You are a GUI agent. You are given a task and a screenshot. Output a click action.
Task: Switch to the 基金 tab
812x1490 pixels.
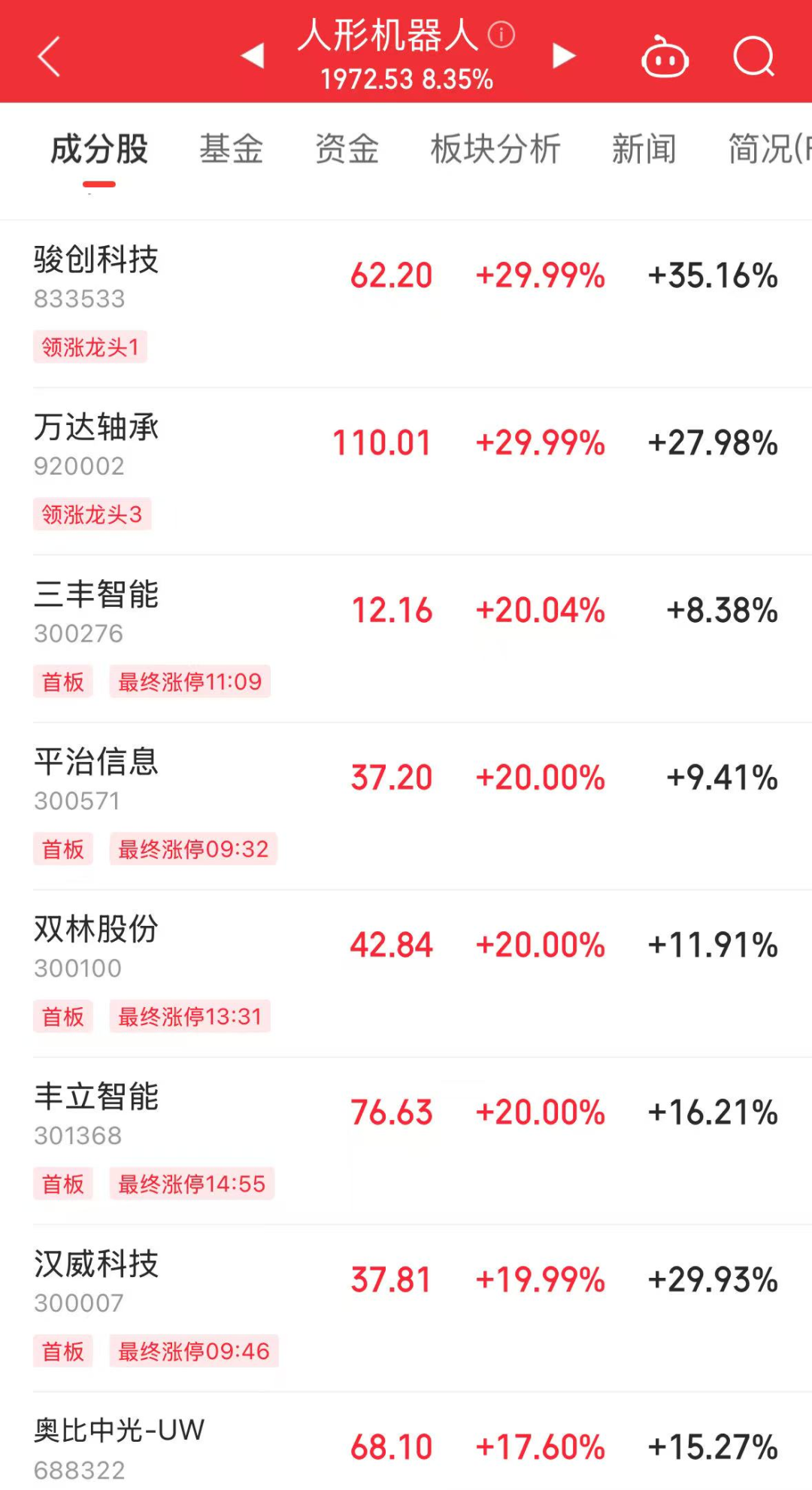[x=231, y=149]
